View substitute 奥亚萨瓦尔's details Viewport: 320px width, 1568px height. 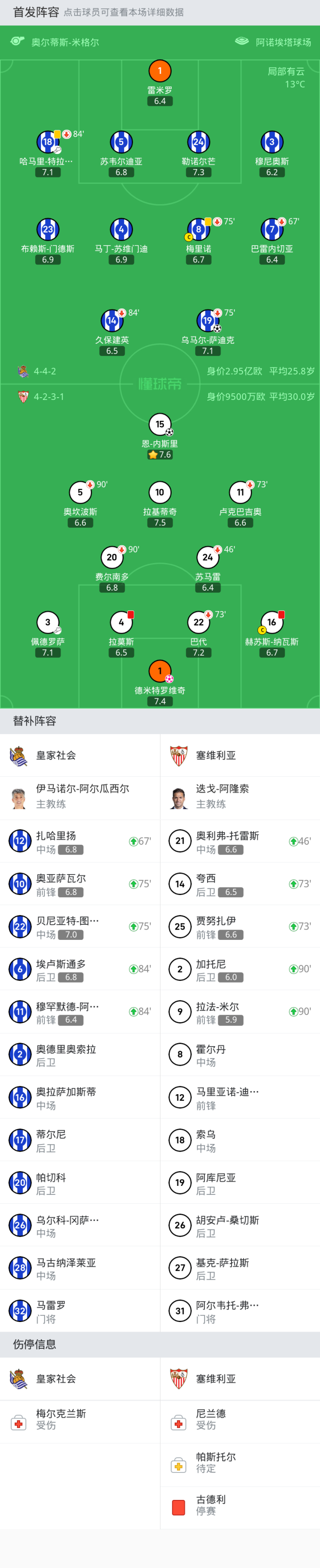[x=80, y=883]
